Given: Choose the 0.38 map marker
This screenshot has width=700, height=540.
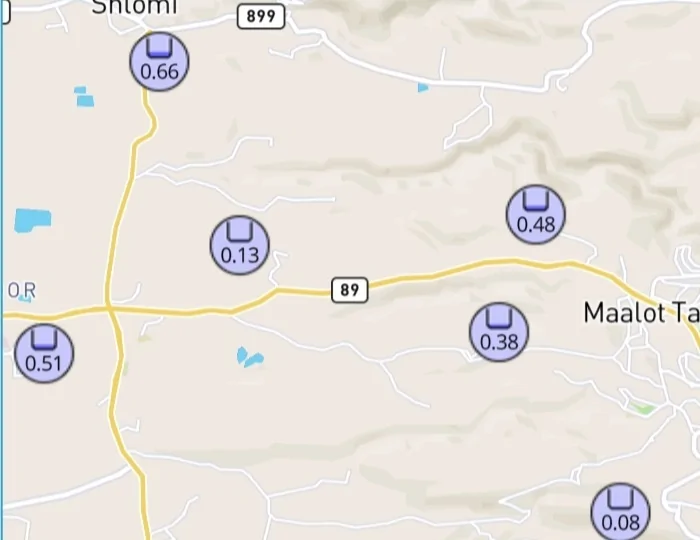Looking at the screenshot, I should tap(499, 332).
